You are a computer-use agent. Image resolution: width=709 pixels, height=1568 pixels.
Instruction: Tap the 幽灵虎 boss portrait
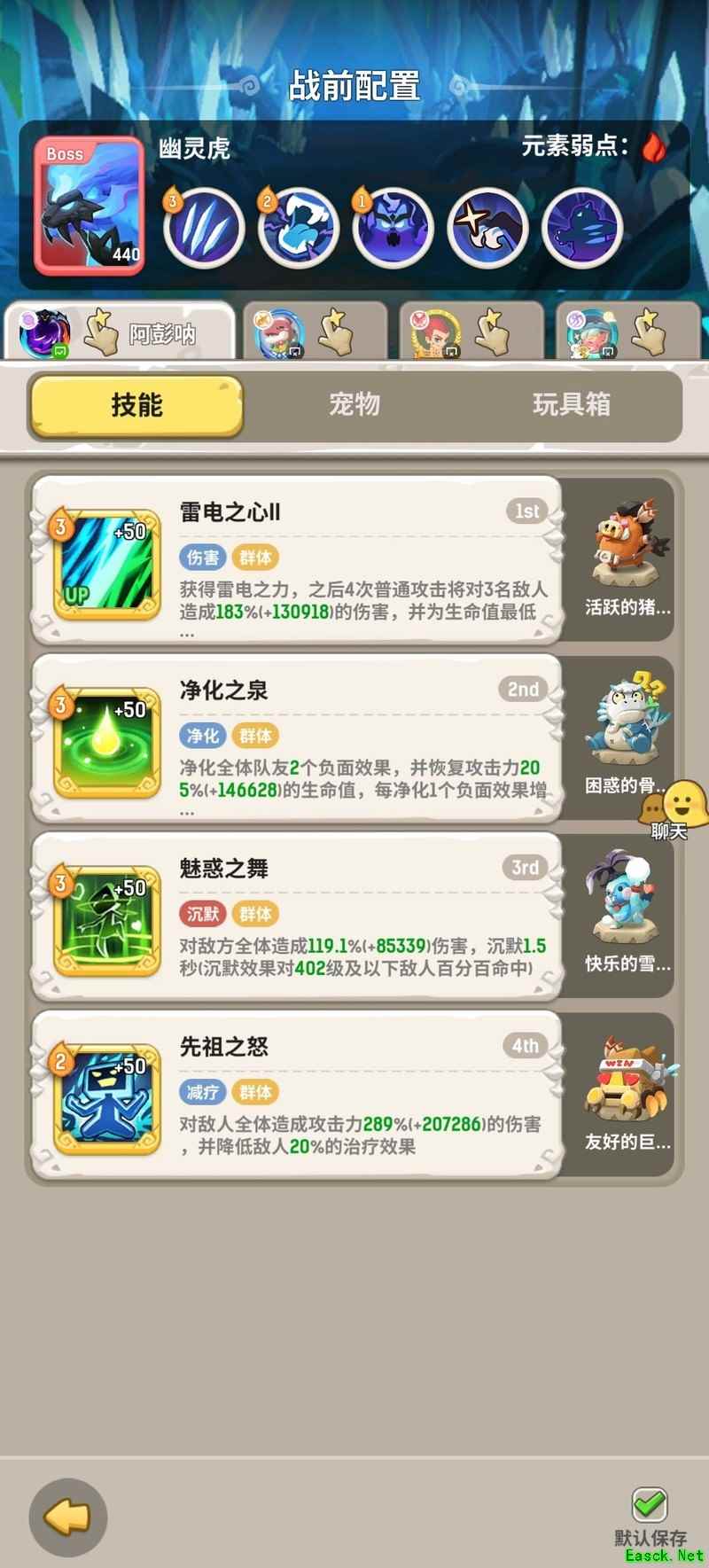click(89, 206)
